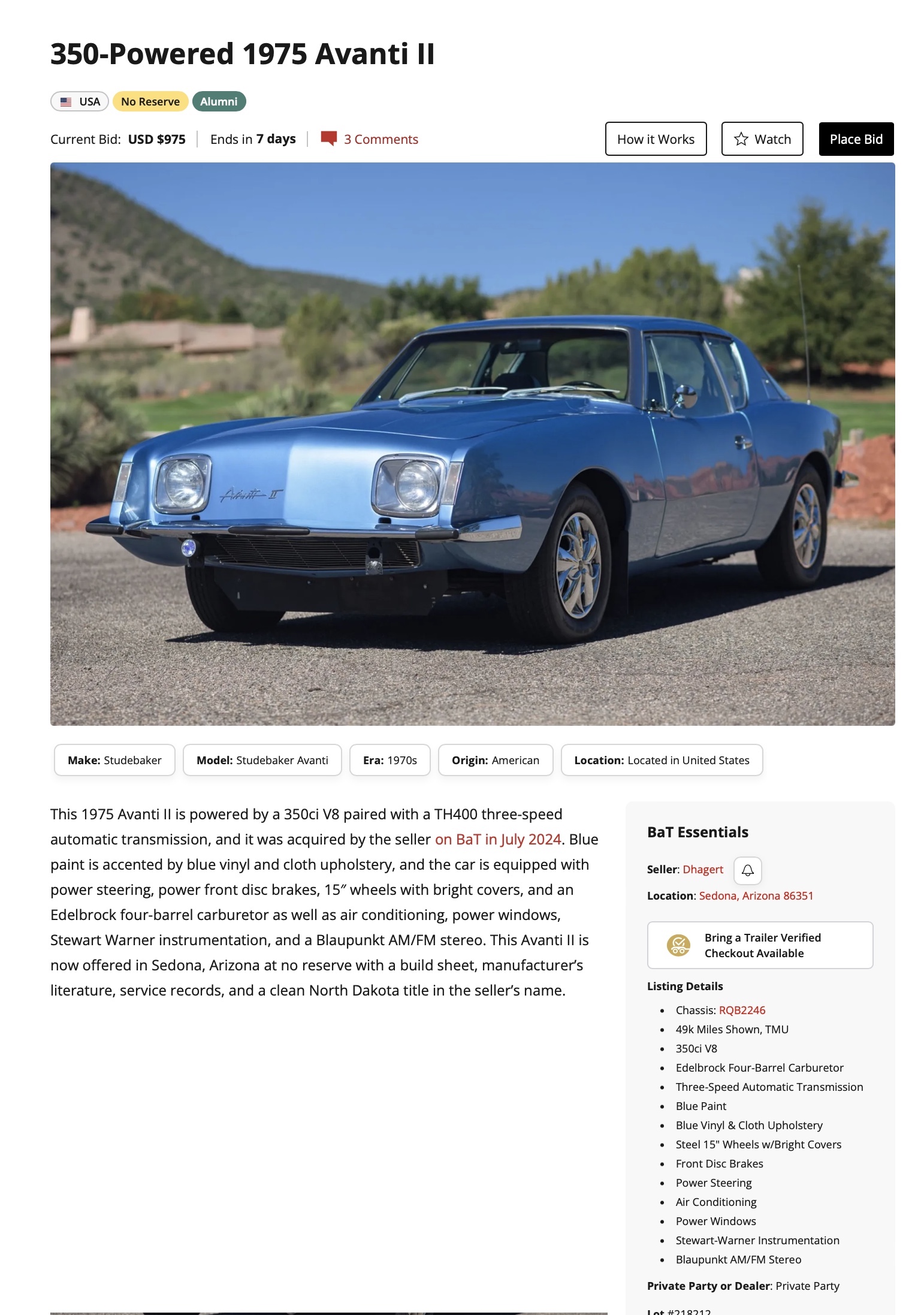Open seller Dhagert's profile
Screen dimensions: 924x1315
click(x=702, y=869)
